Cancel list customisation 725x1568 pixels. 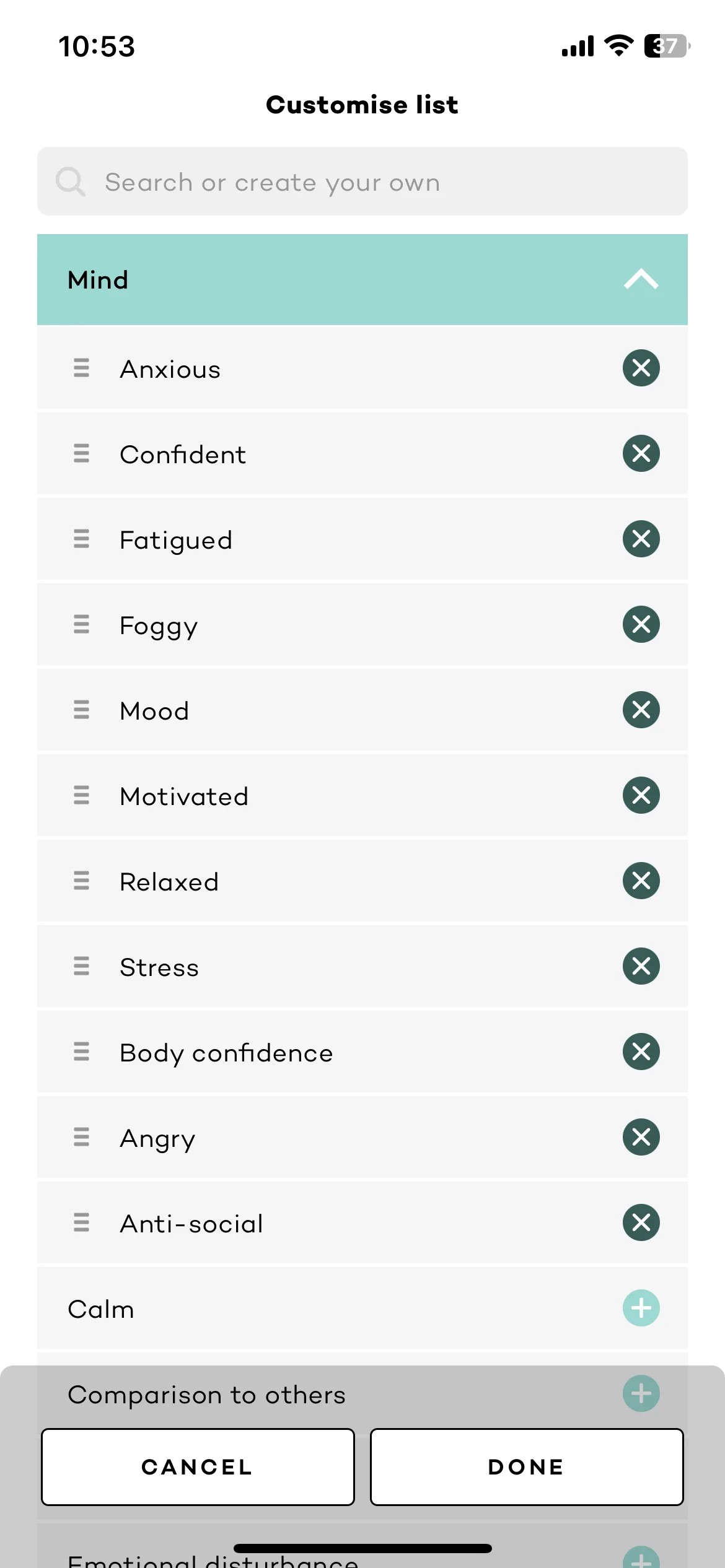[198, 1466]
